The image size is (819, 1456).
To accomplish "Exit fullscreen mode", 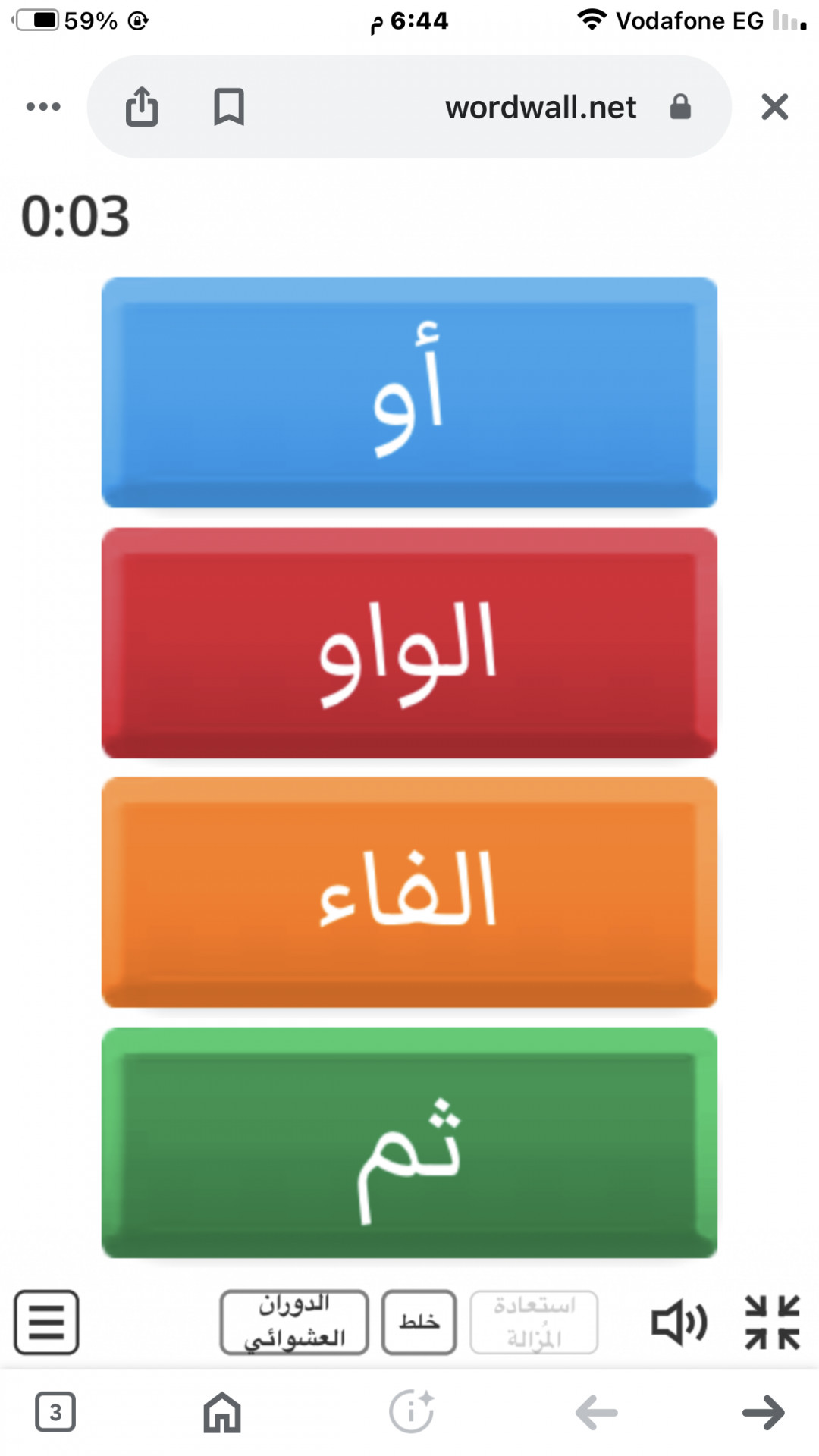I will click(772, 1322).
